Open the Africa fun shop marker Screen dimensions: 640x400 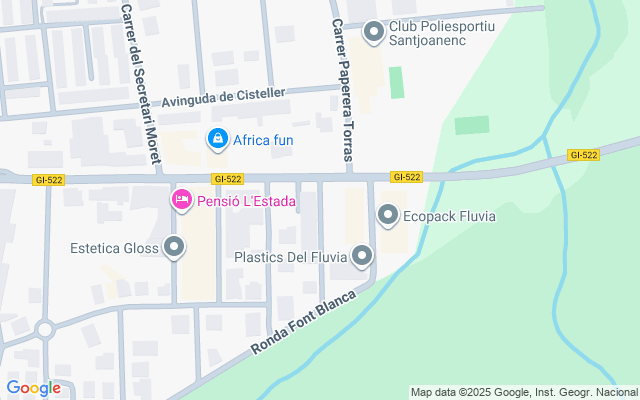[x=217, y=139]
